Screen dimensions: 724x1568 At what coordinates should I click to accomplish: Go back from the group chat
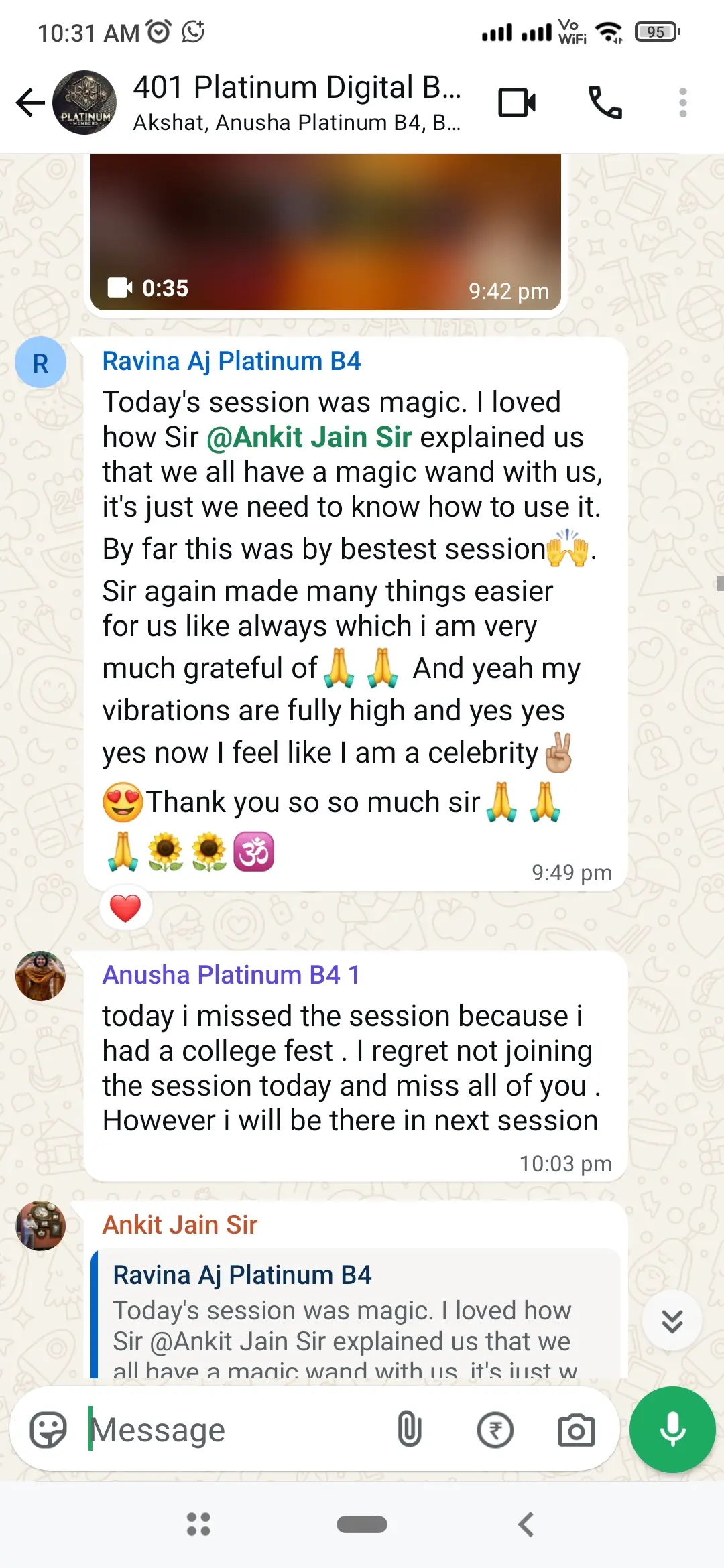pos(30,103)
